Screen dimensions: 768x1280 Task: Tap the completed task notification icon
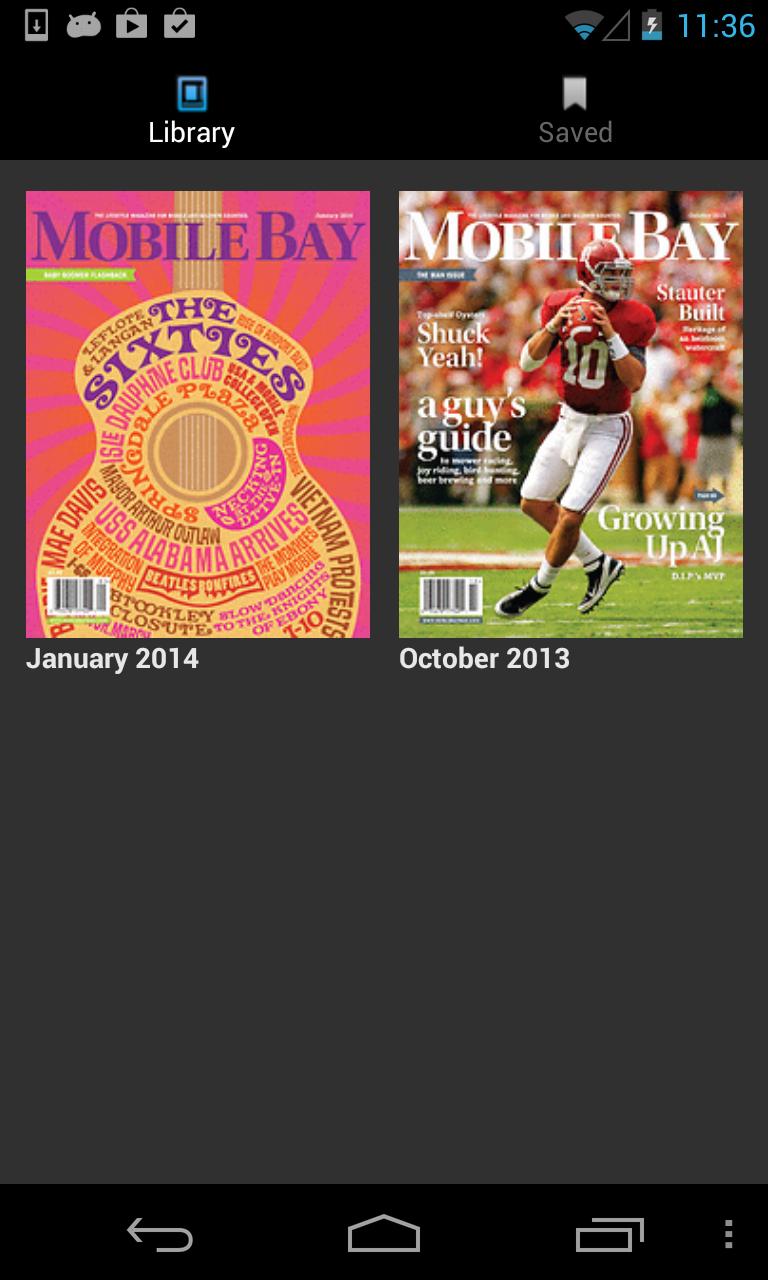tap(181, 25)
